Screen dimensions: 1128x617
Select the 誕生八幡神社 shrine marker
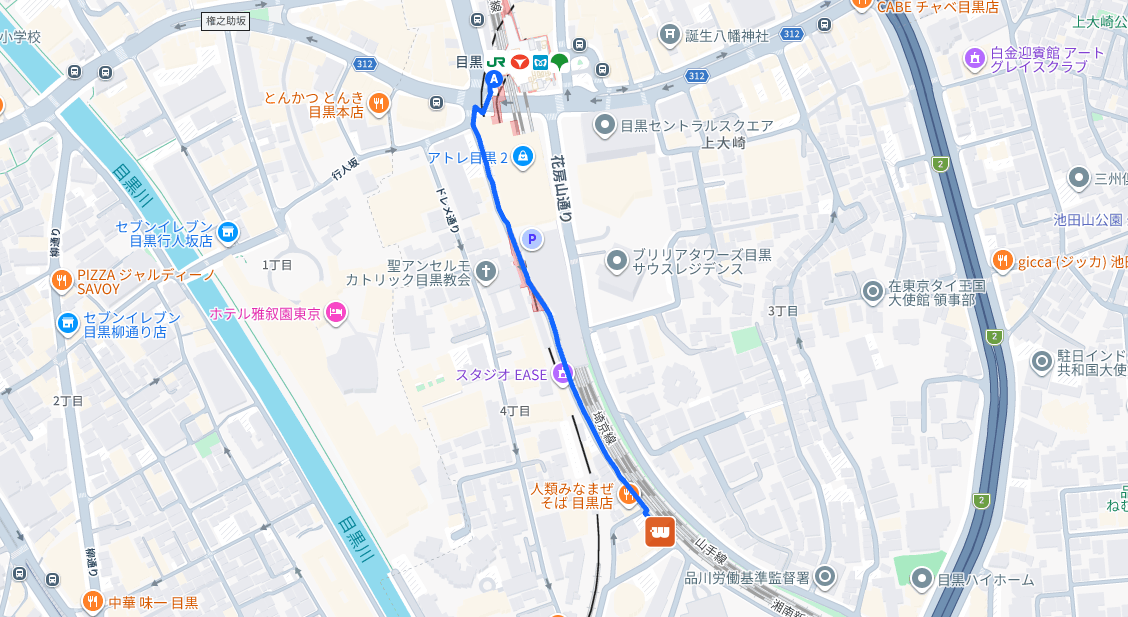coord(670,36)
